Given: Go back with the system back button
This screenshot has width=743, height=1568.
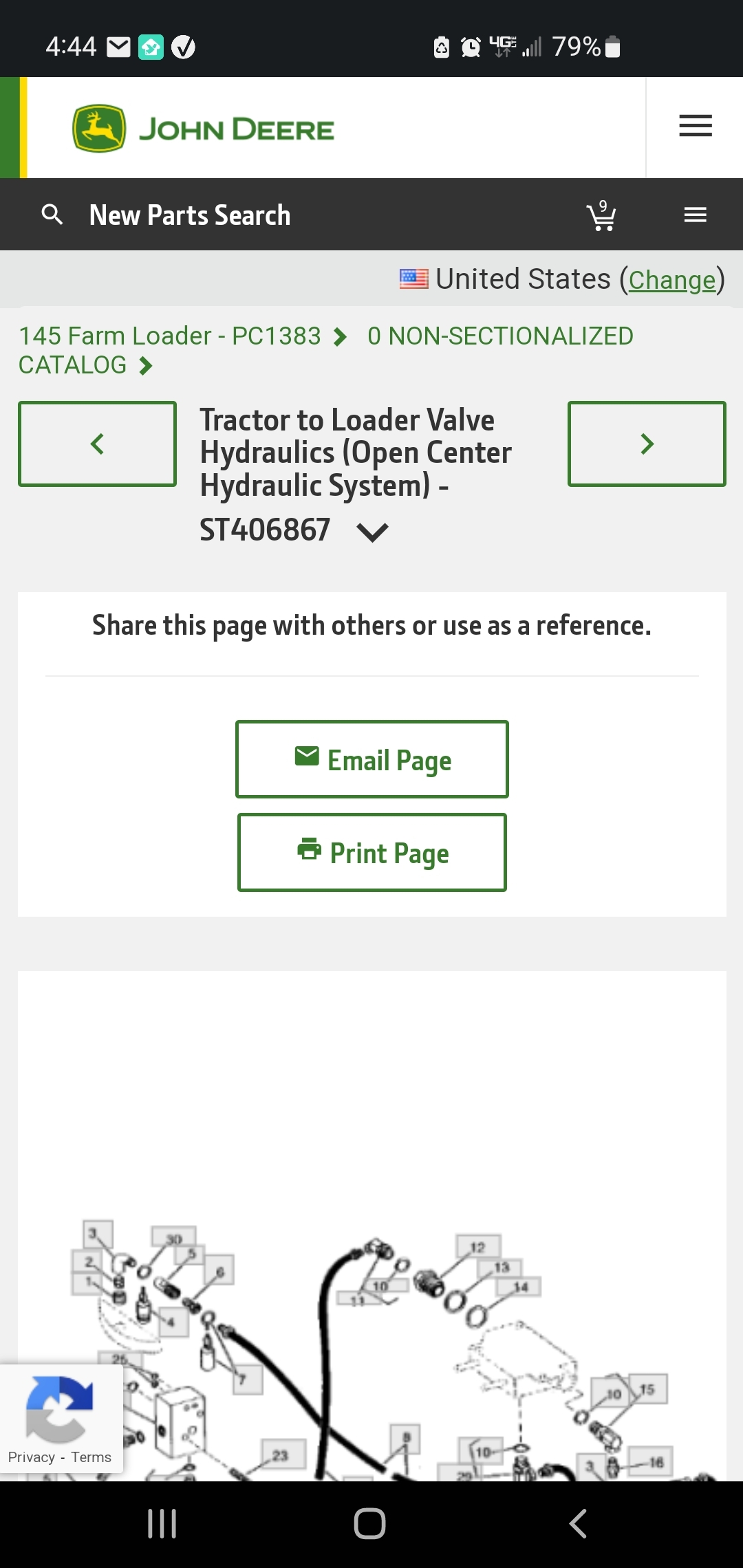Looking at the screenshot, I should [578, 1523].
